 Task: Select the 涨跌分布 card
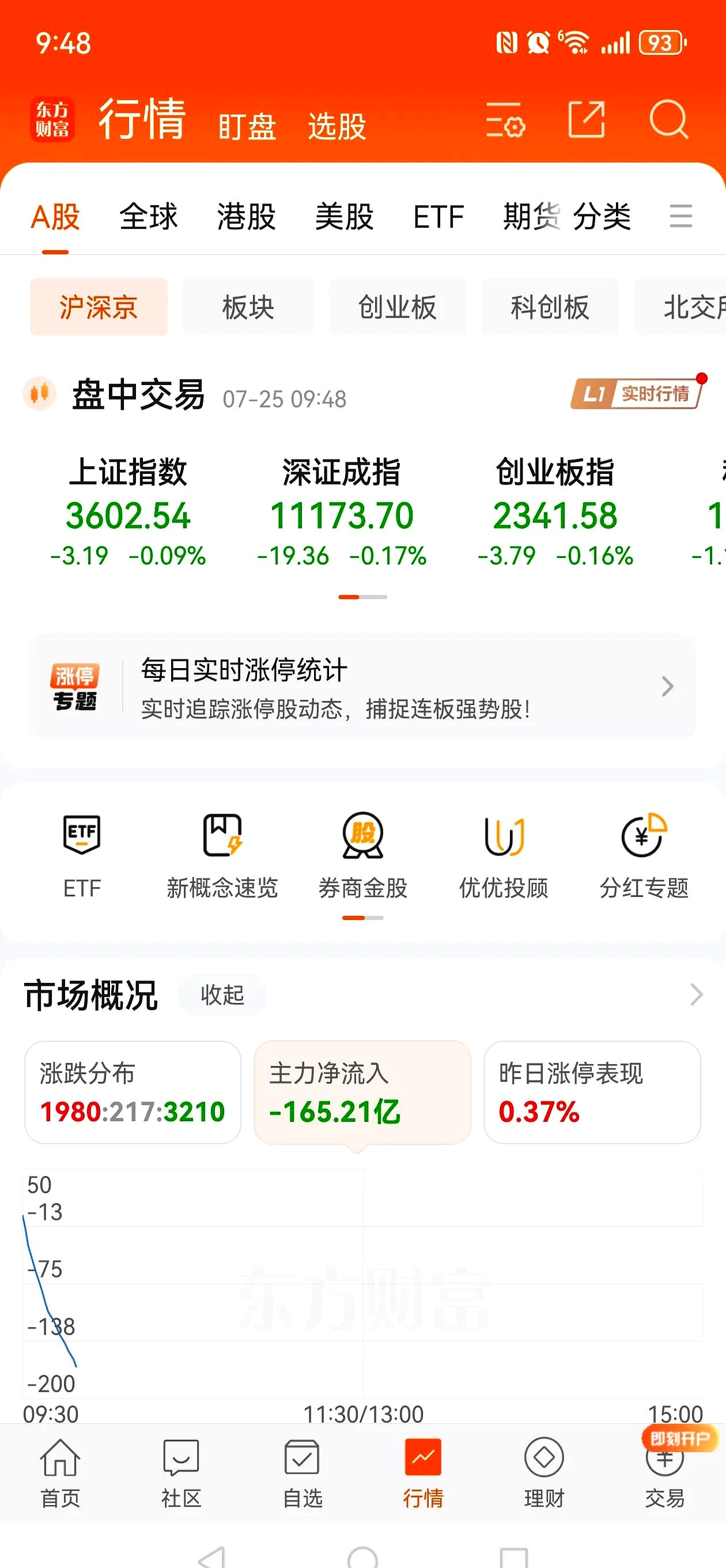(133, 1092)
